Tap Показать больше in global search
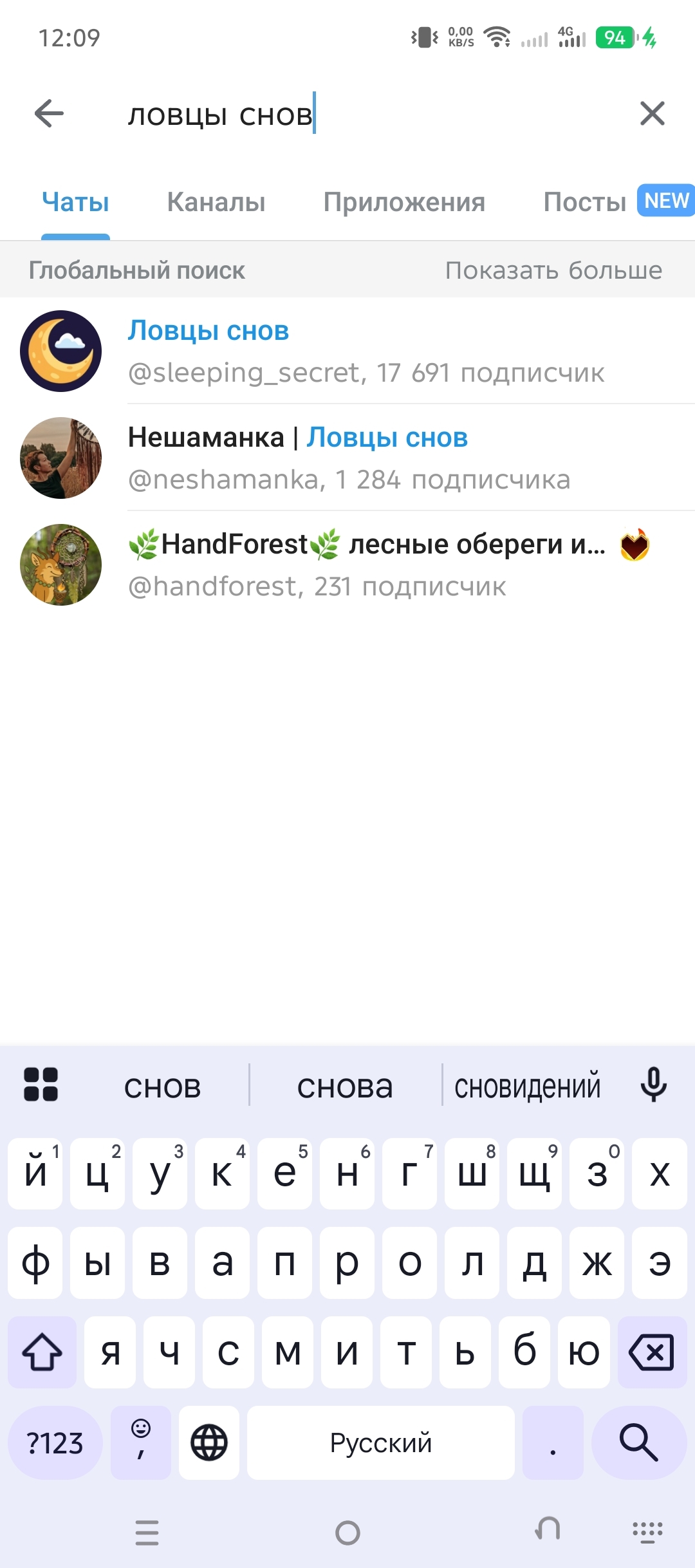The height and width of the screenshot is (1568, 695). 553,270
